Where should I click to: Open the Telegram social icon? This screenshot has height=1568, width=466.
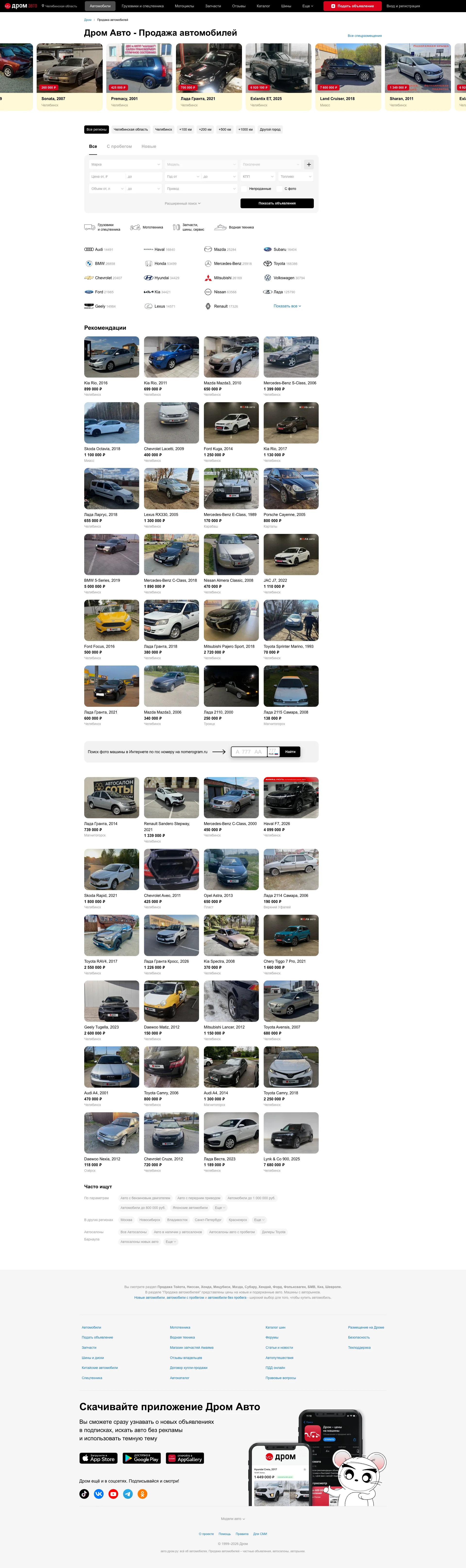point(128,1494)
